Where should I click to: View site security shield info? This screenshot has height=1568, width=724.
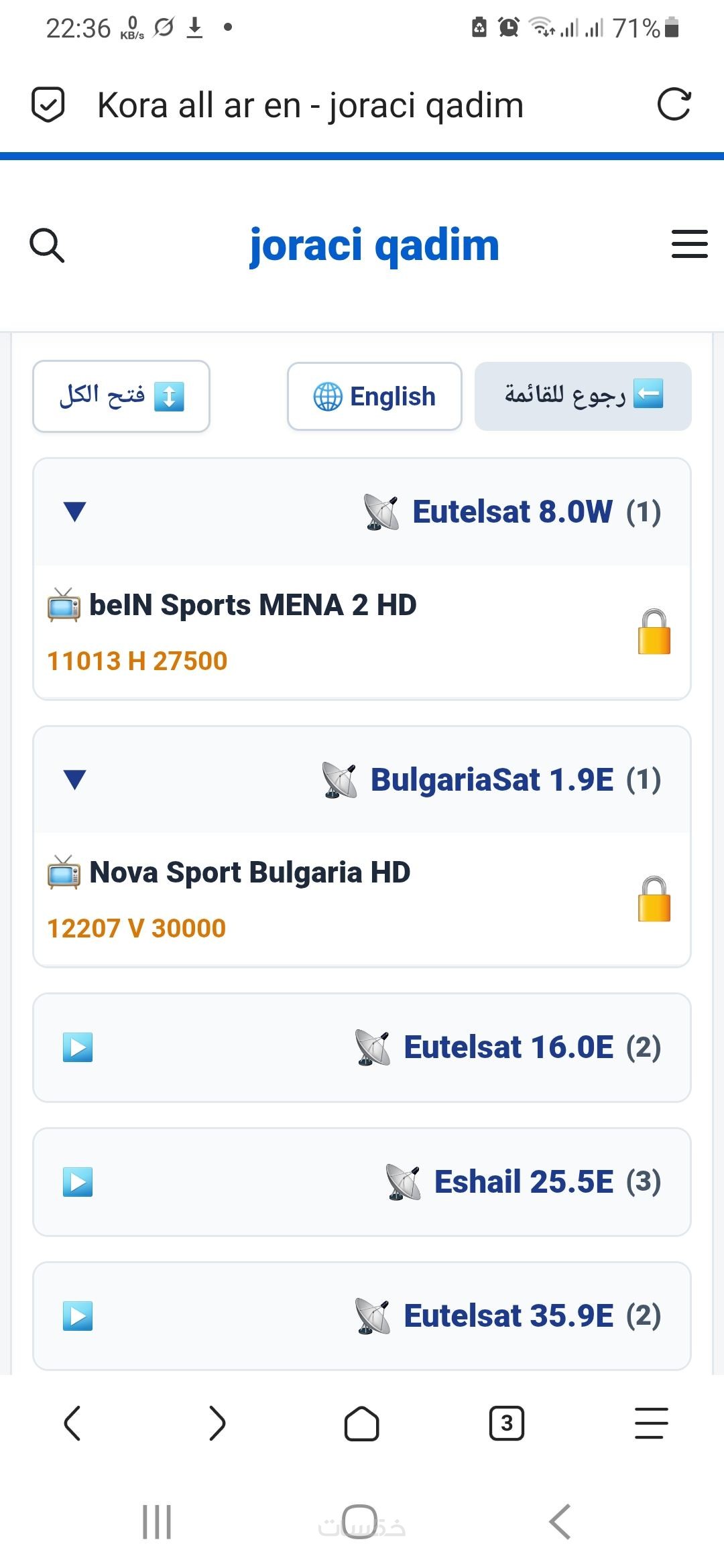pyautogui.click(x=48, y=105)
